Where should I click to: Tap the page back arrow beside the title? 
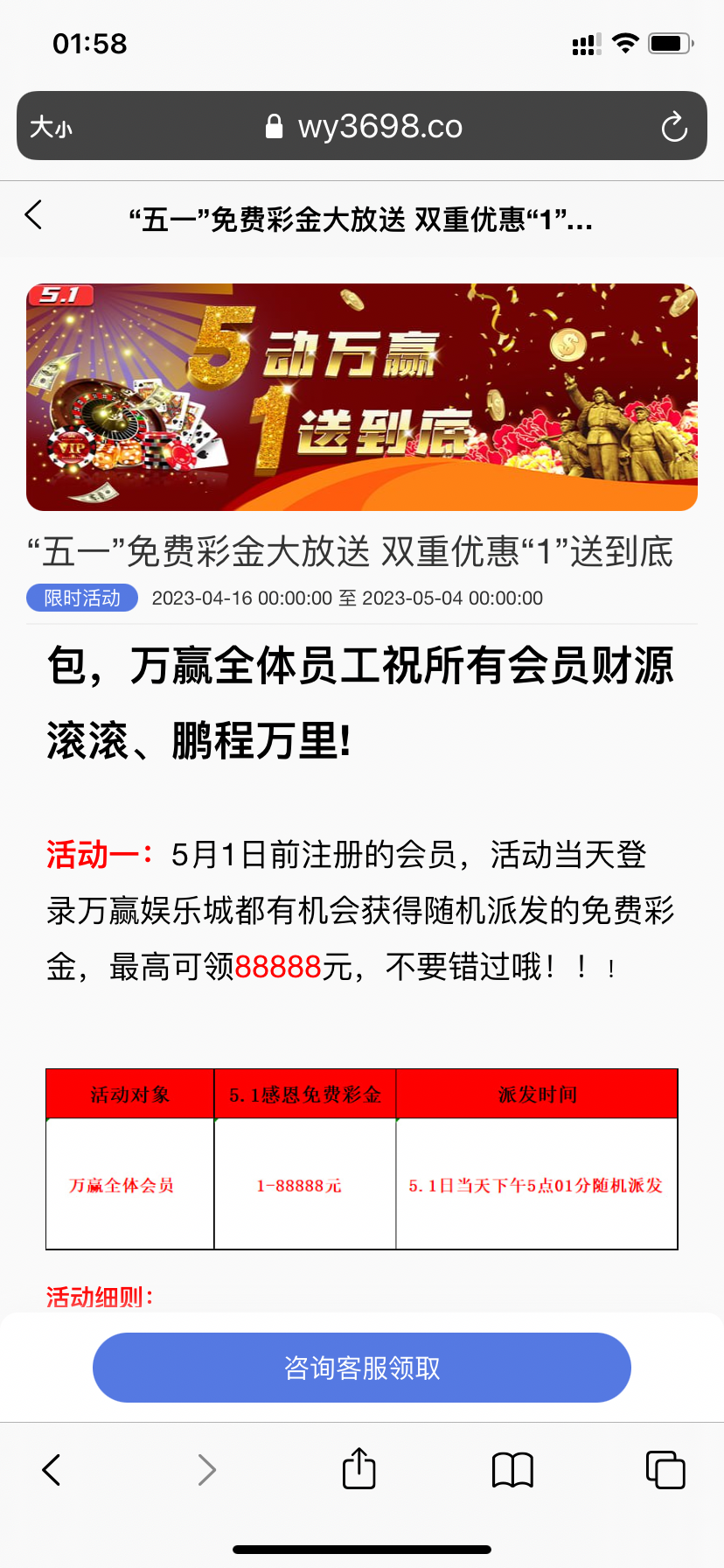pyautogui.click(x=34, y=215)
